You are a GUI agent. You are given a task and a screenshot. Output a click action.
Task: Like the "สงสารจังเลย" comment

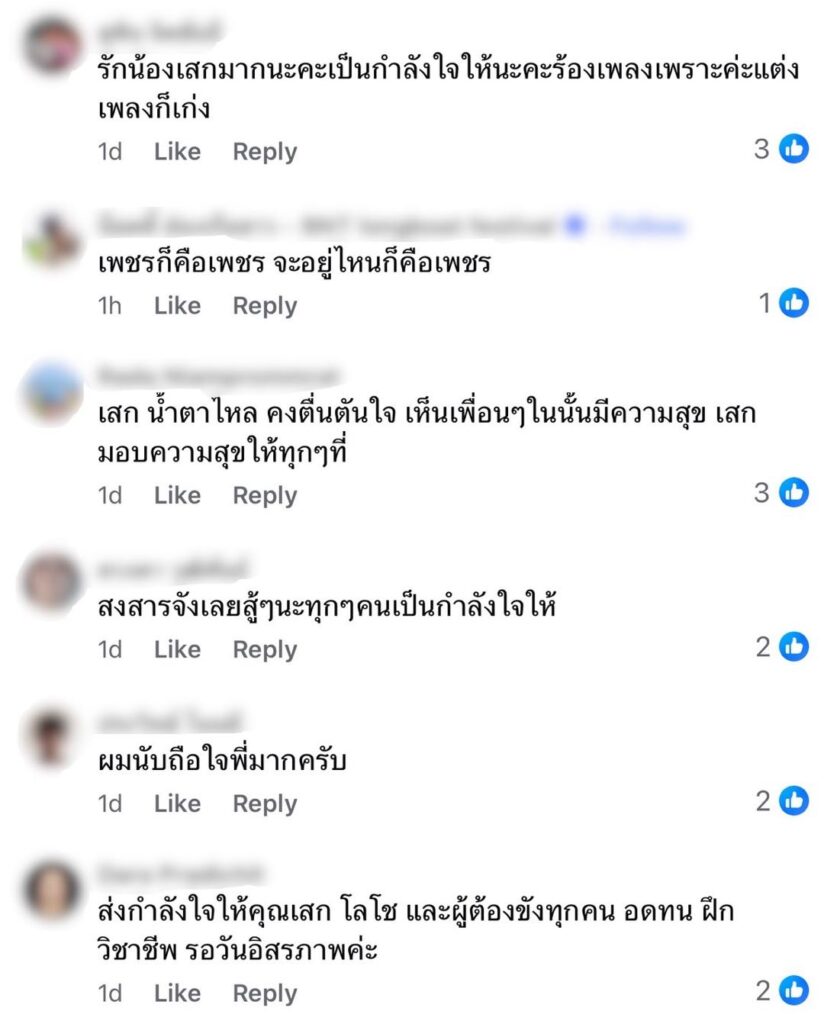point(177,650)
